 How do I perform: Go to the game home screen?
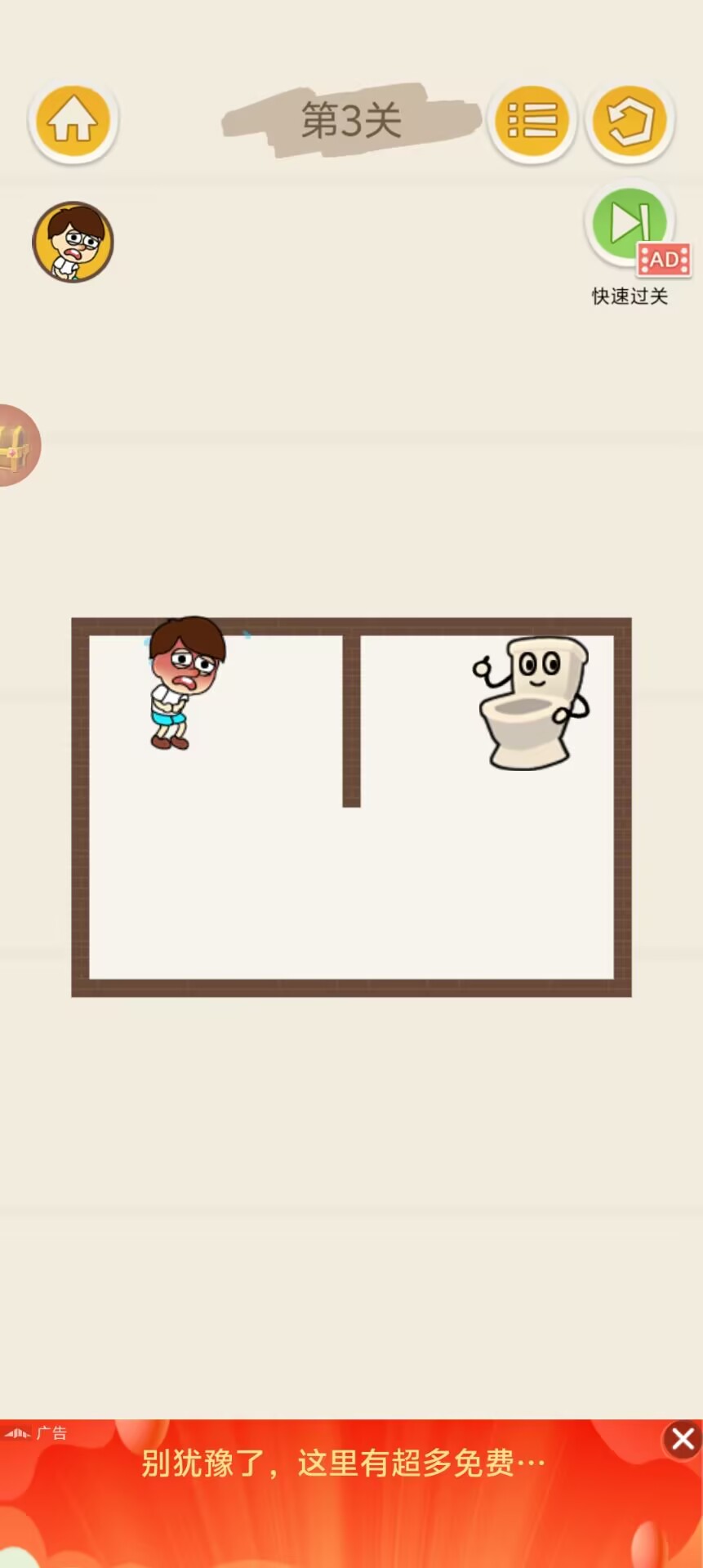[73, 122]
